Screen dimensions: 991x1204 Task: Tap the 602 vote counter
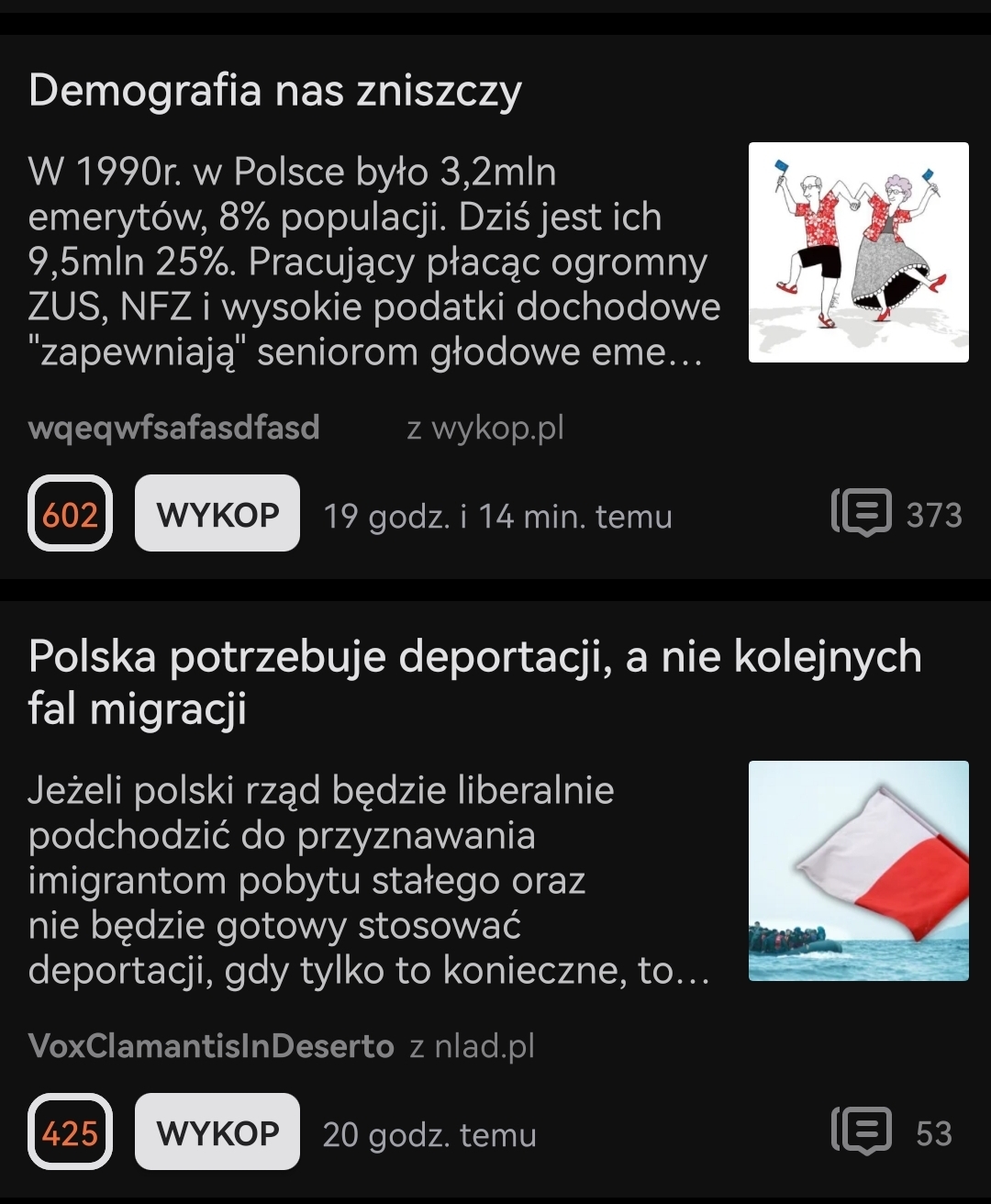[x=70, y=514]
